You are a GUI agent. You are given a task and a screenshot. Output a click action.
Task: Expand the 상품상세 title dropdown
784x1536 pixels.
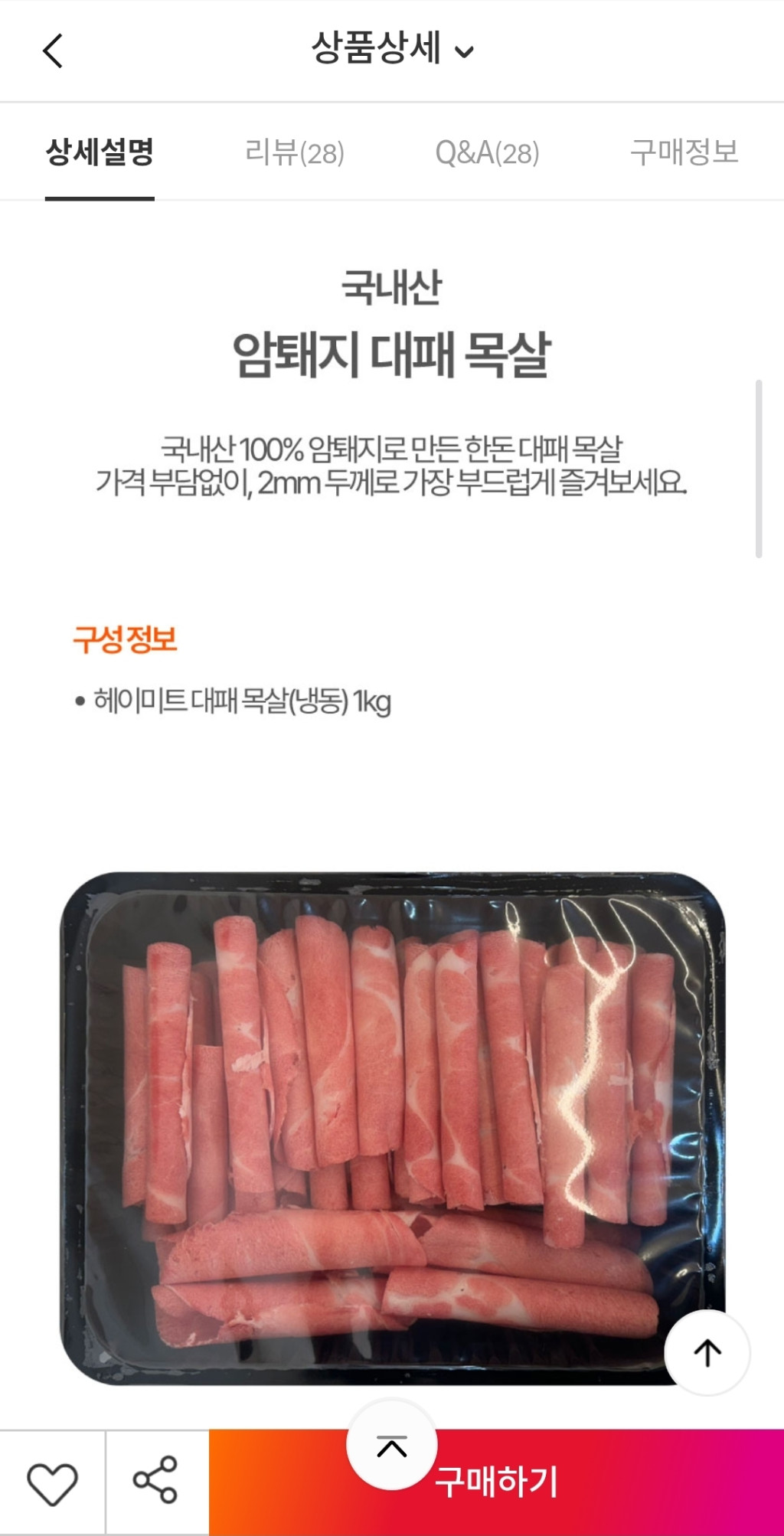point(392,50)
